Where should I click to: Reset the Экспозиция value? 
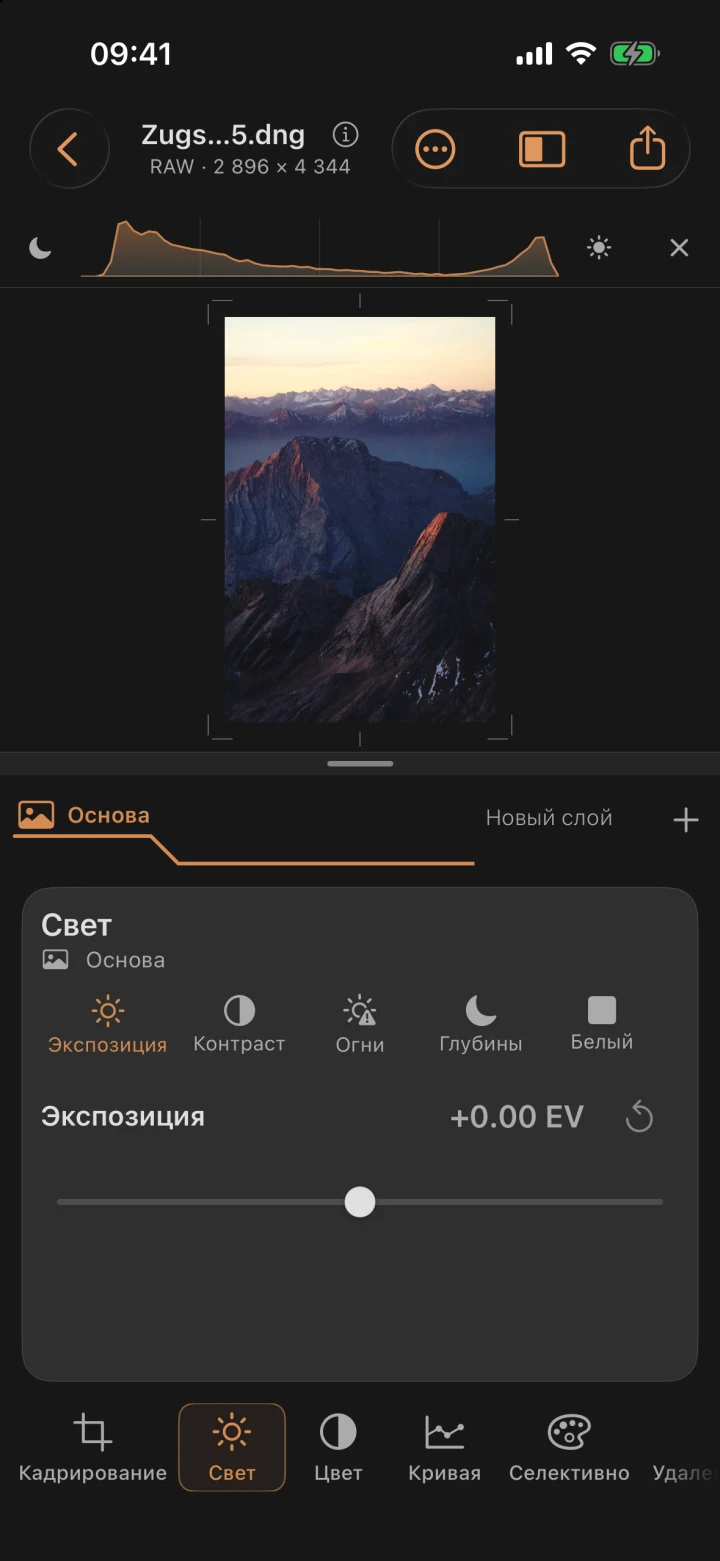[639, 1117]
